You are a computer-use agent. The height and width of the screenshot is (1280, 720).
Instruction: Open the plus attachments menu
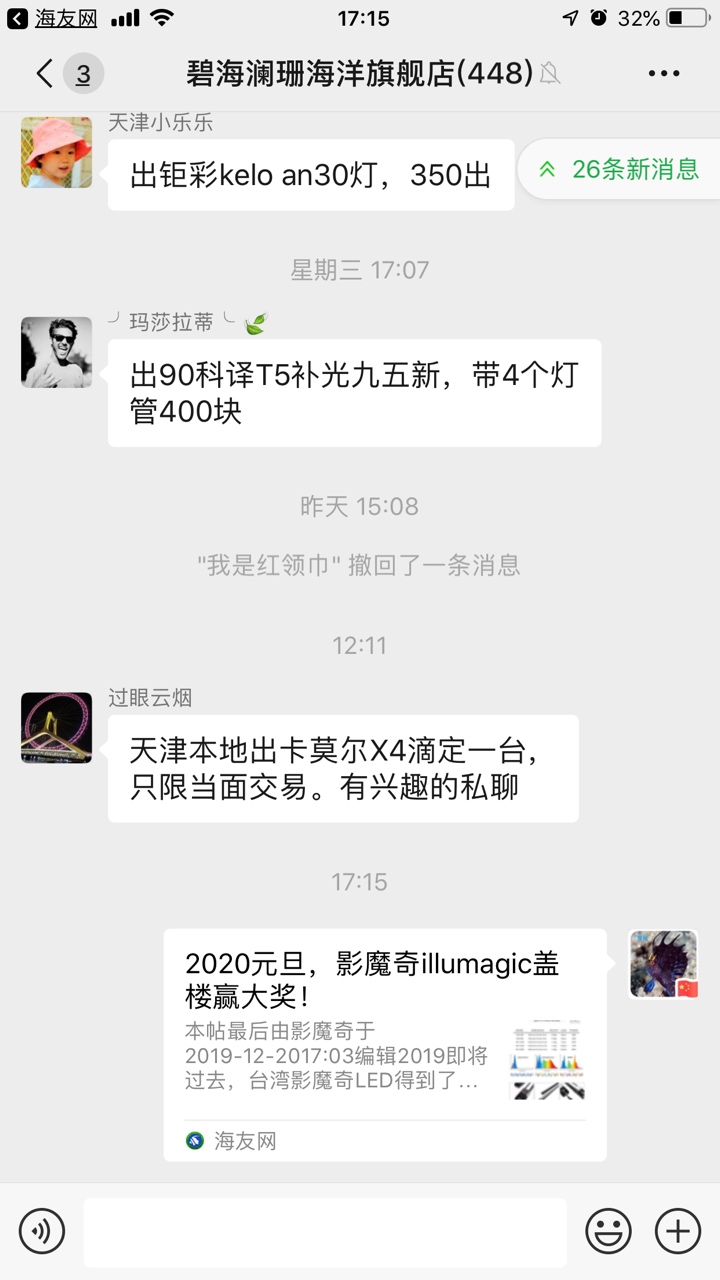[x=678, y=1230]
